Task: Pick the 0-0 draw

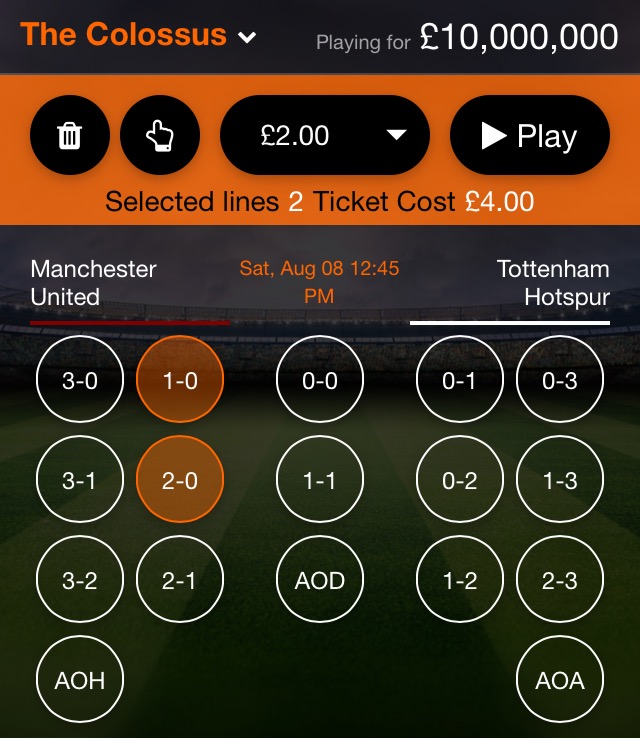Action: coord(320,381)
